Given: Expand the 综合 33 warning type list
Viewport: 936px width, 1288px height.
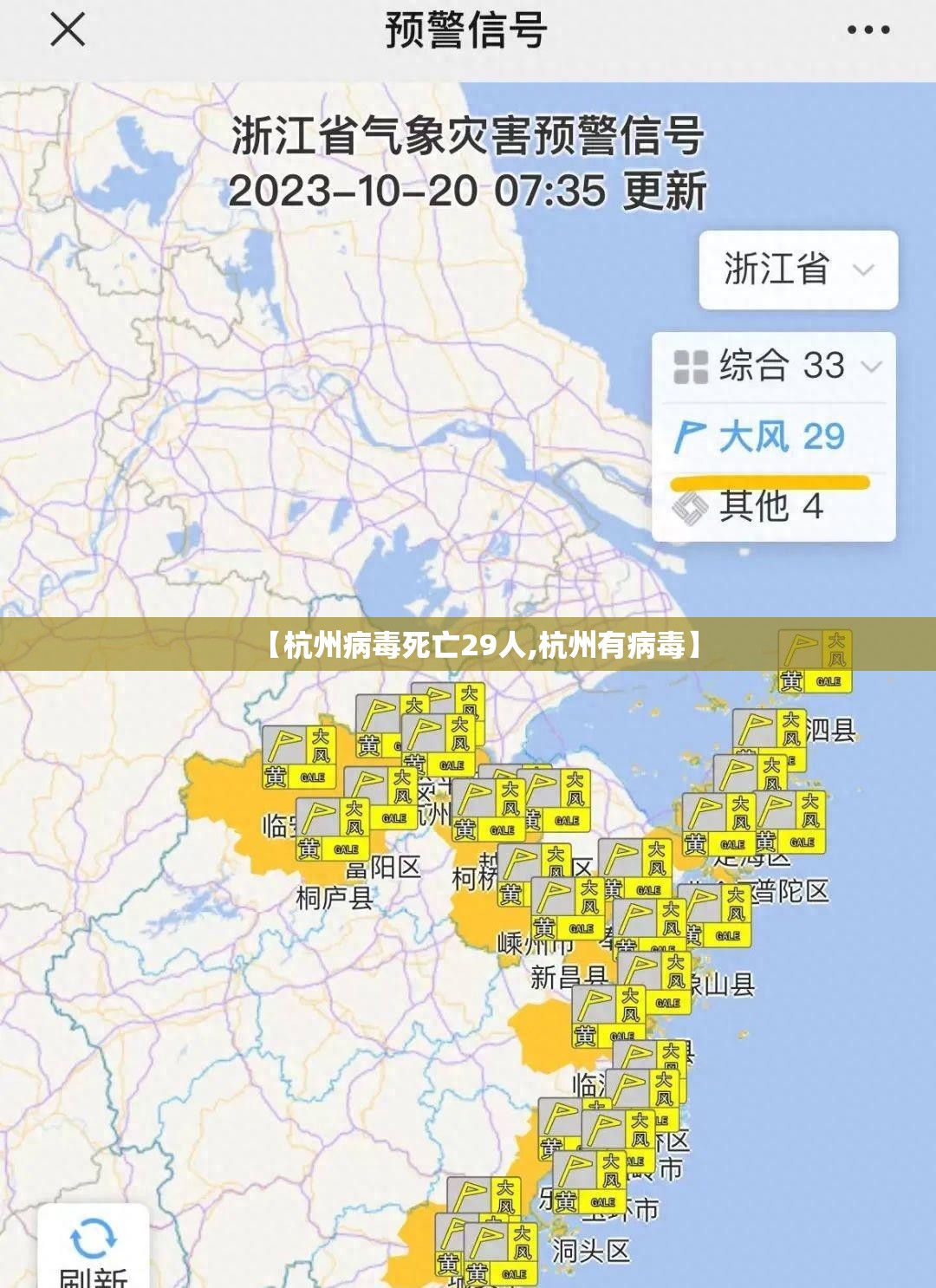Looking at the screenshot, I should (776, 366).
